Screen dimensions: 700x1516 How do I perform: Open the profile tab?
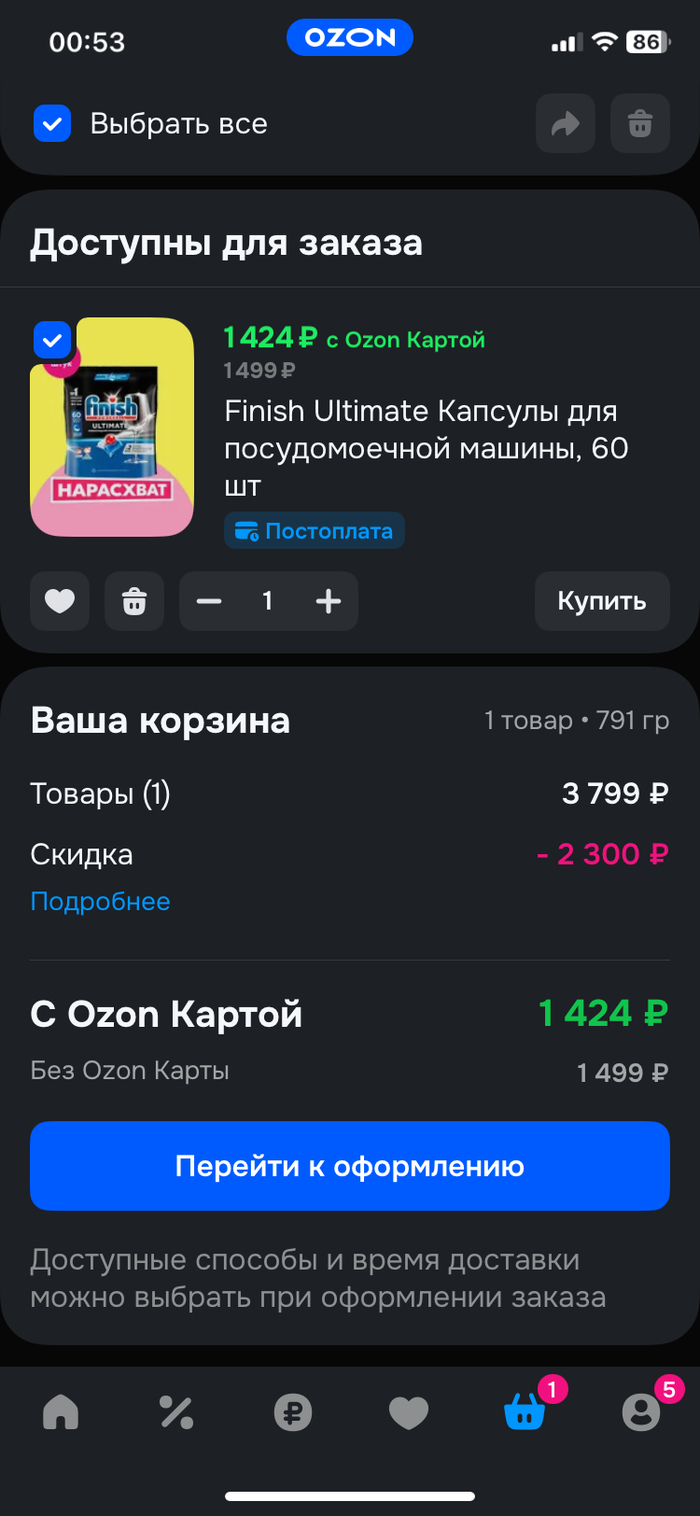pyautogui.click(x=641, y=1412)
